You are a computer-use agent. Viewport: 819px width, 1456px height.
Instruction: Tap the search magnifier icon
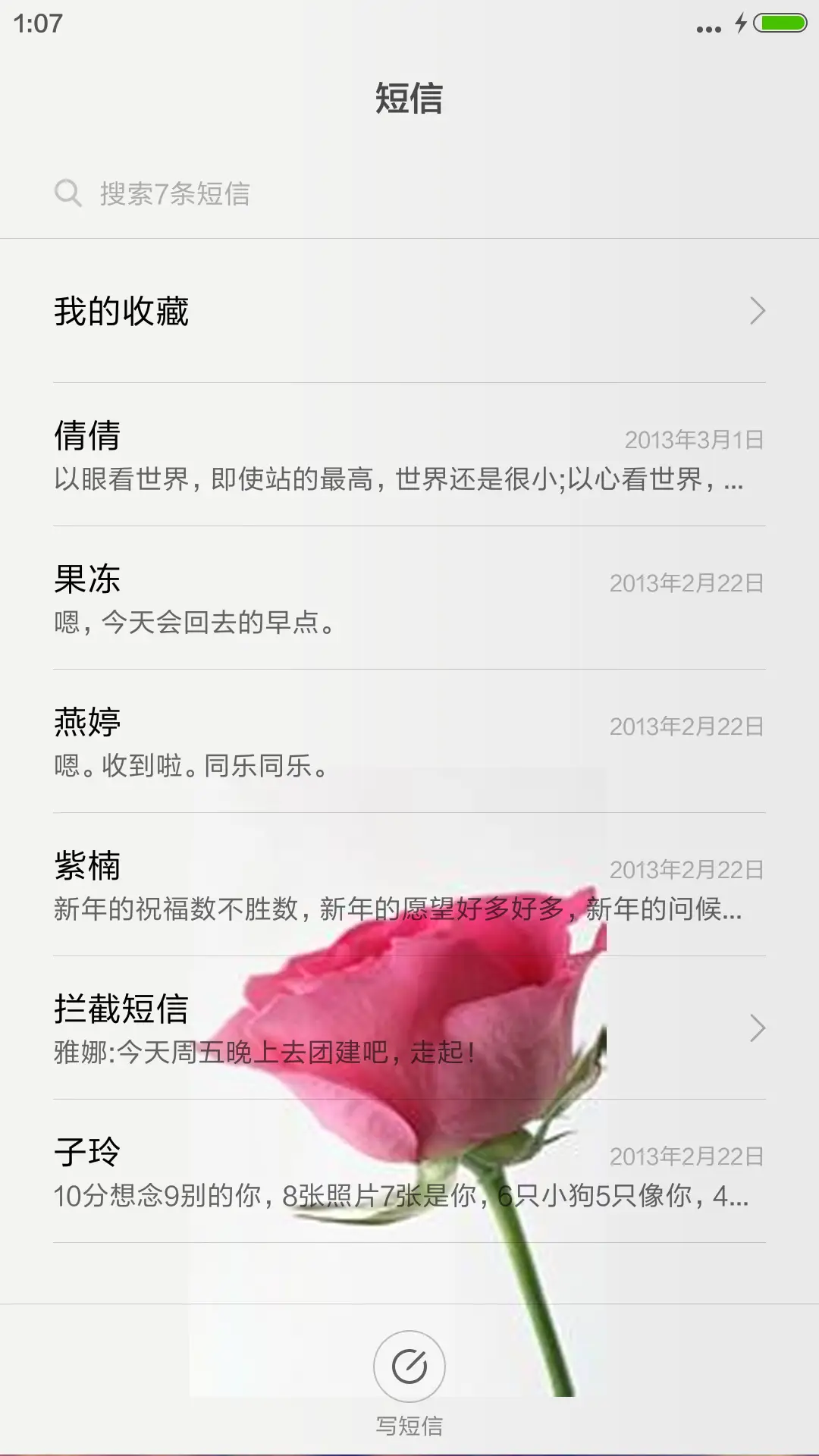[x=69, y=193]
